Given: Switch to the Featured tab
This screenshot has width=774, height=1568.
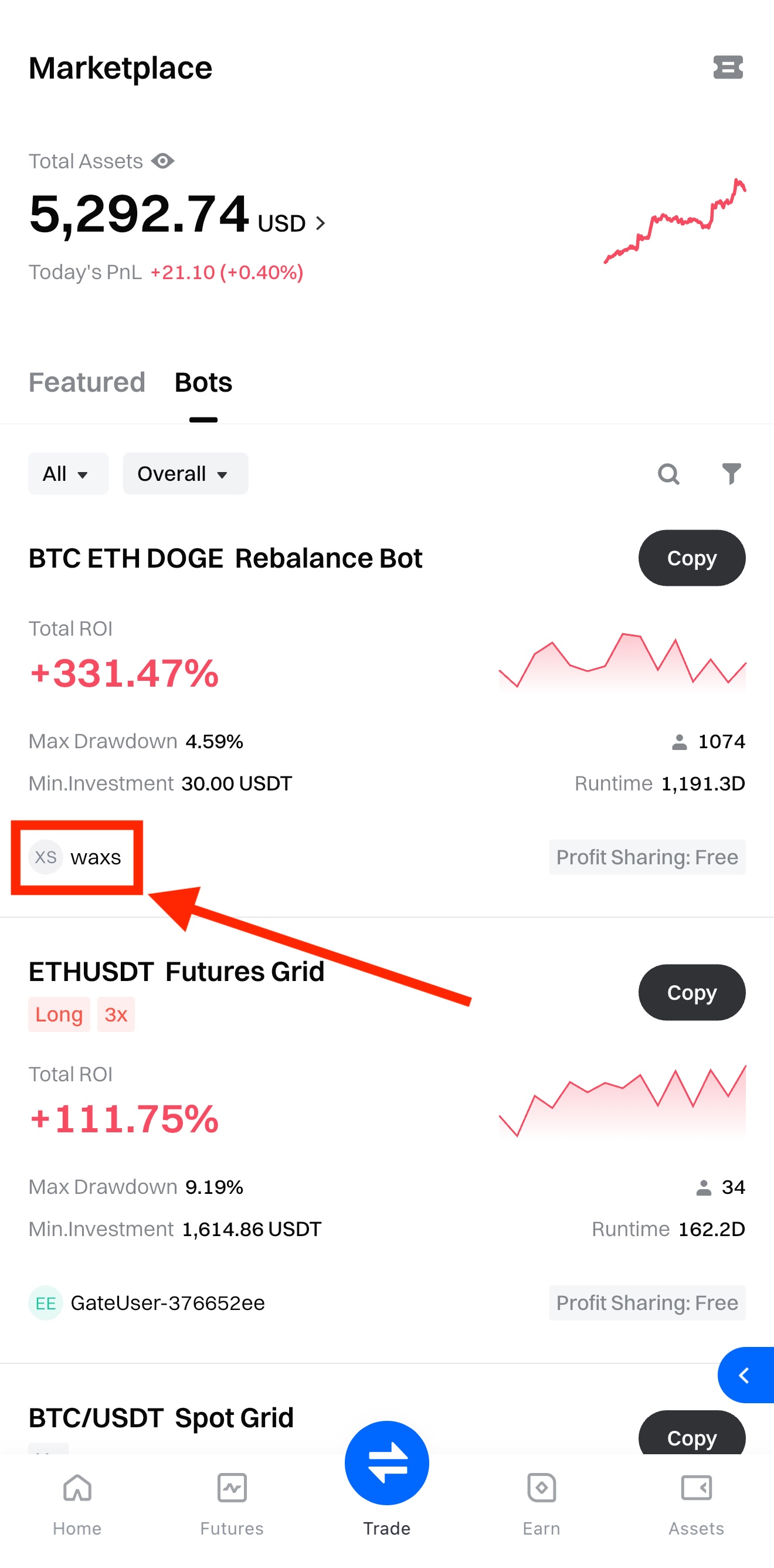Looking at the screenshot, I should point(87,383).
